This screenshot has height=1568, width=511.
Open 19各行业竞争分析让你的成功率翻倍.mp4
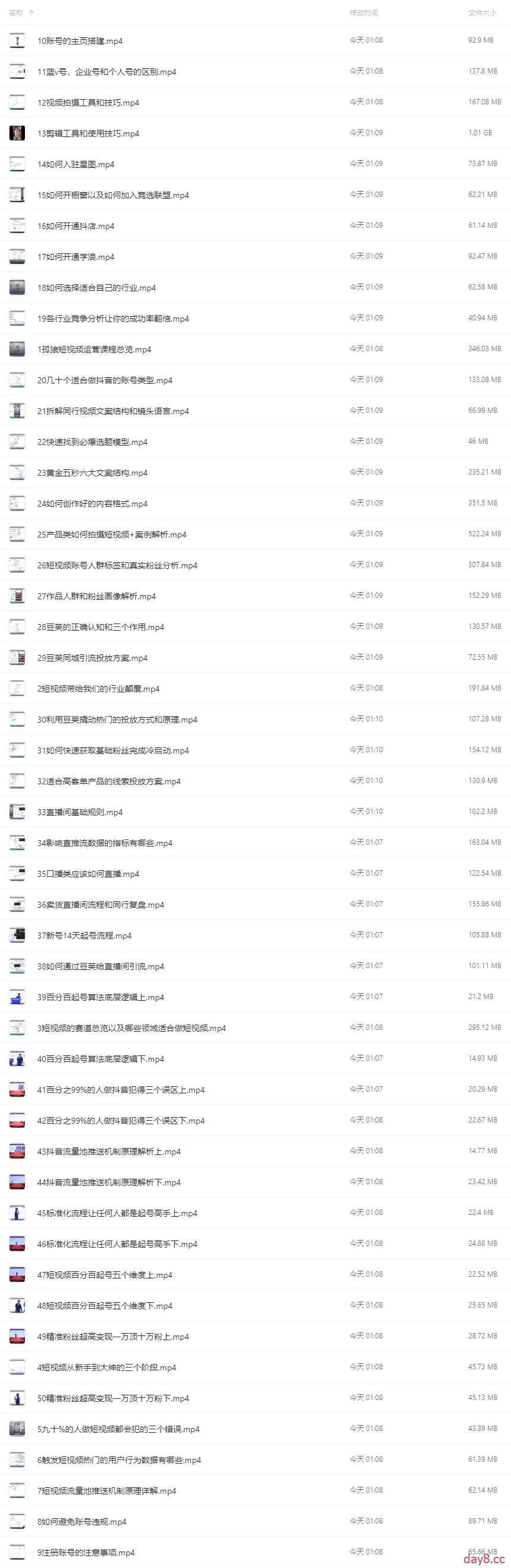(x=113, y=319)
